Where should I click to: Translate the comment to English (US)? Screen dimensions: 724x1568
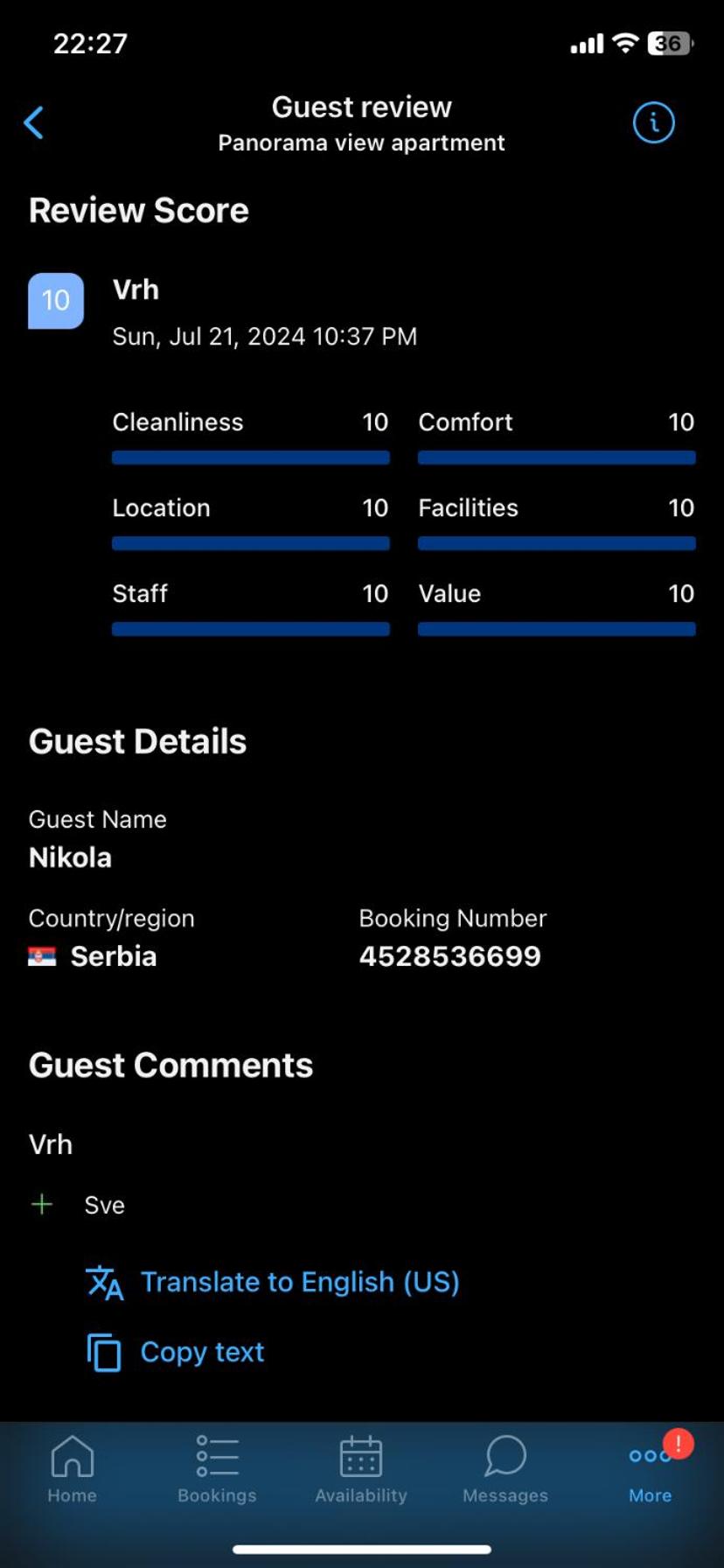coord(272,1282)
